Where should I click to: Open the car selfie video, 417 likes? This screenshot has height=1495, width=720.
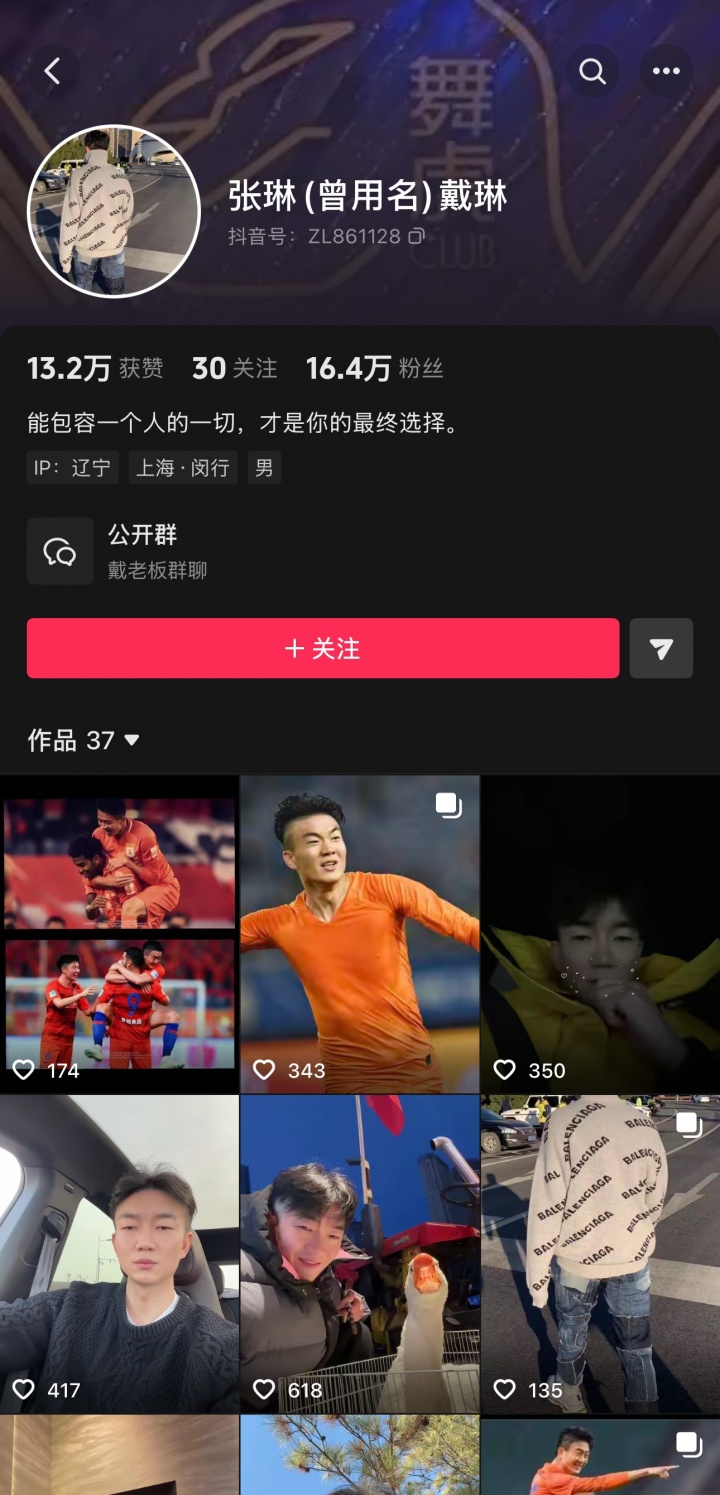point(119,1254)
